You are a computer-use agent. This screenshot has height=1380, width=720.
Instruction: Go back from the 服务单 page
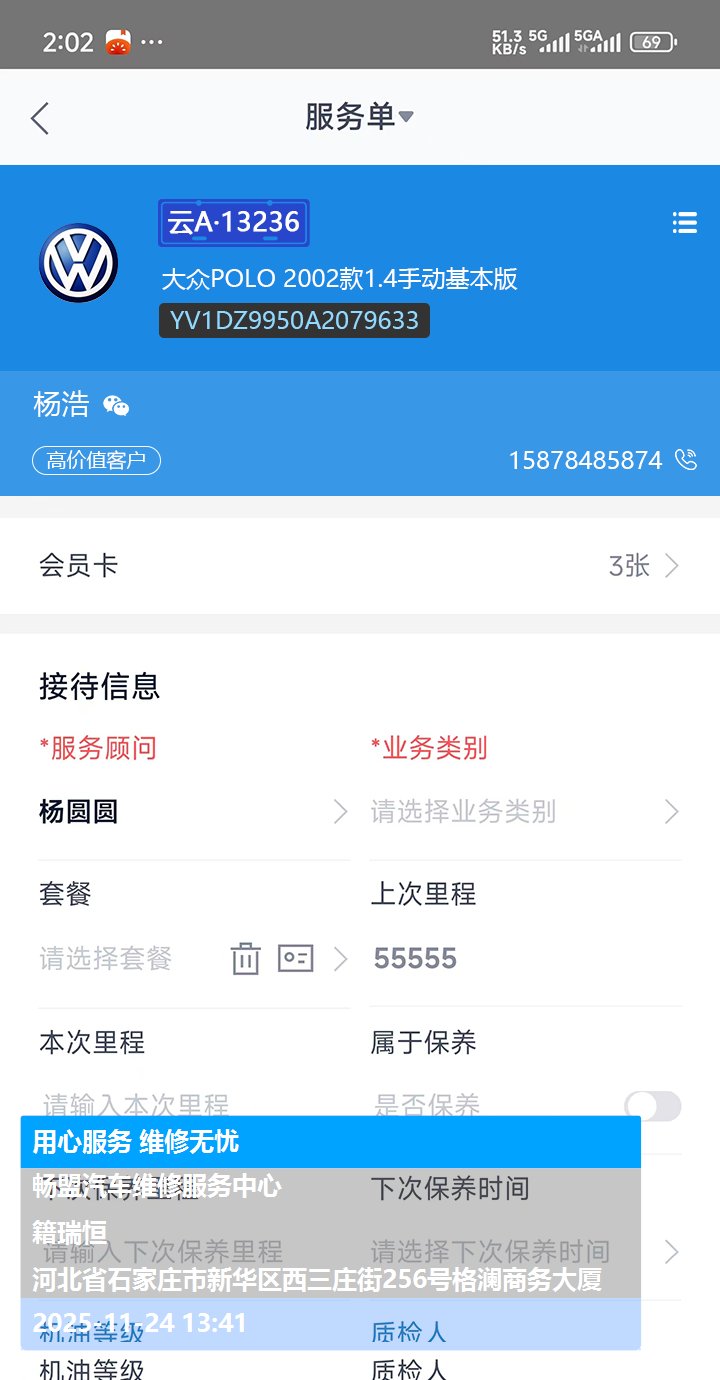(x=40, y=118)
